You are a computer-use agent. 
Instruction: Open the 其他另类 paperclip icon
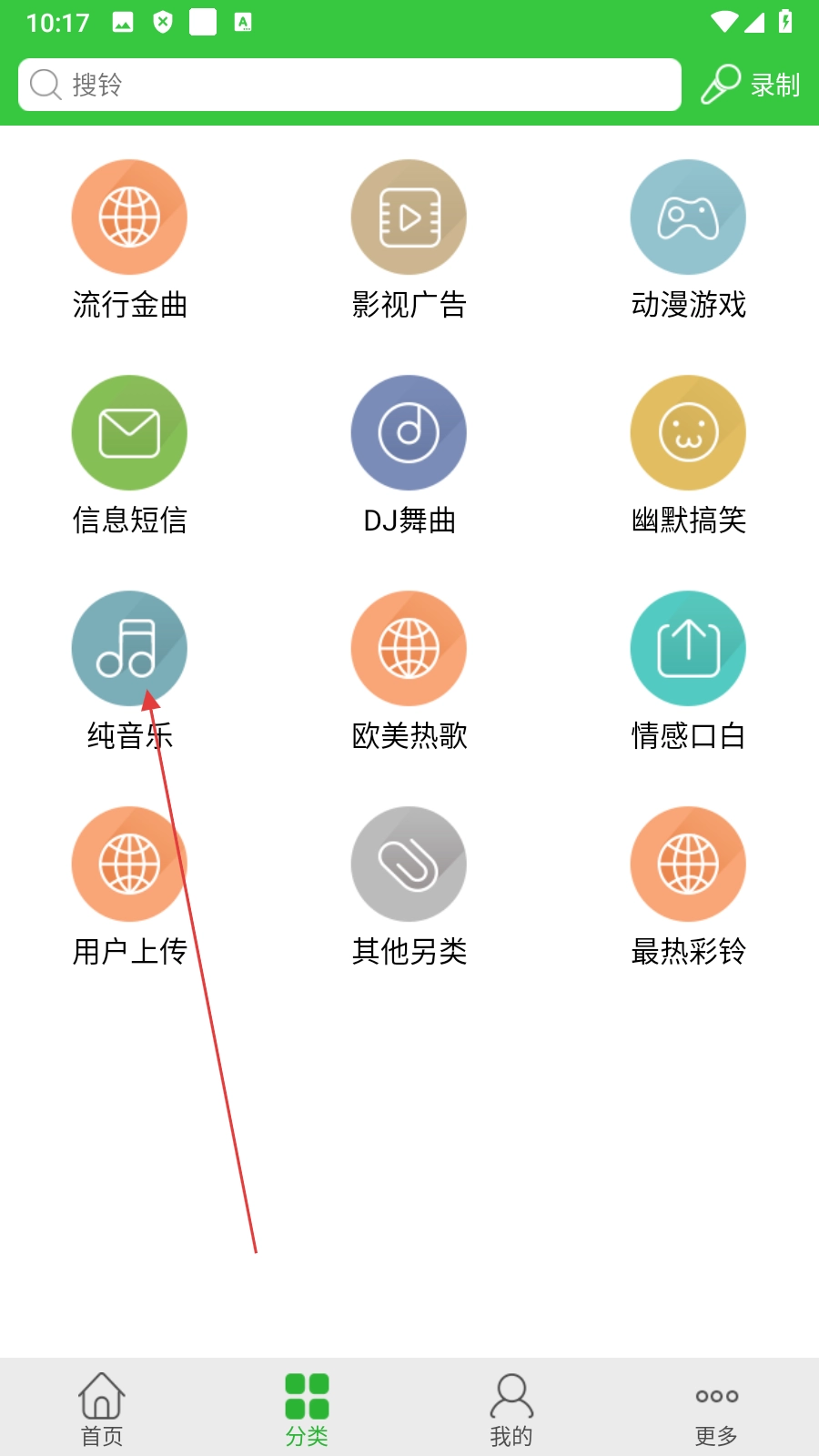pyautogui.click(x=409, y=864)
